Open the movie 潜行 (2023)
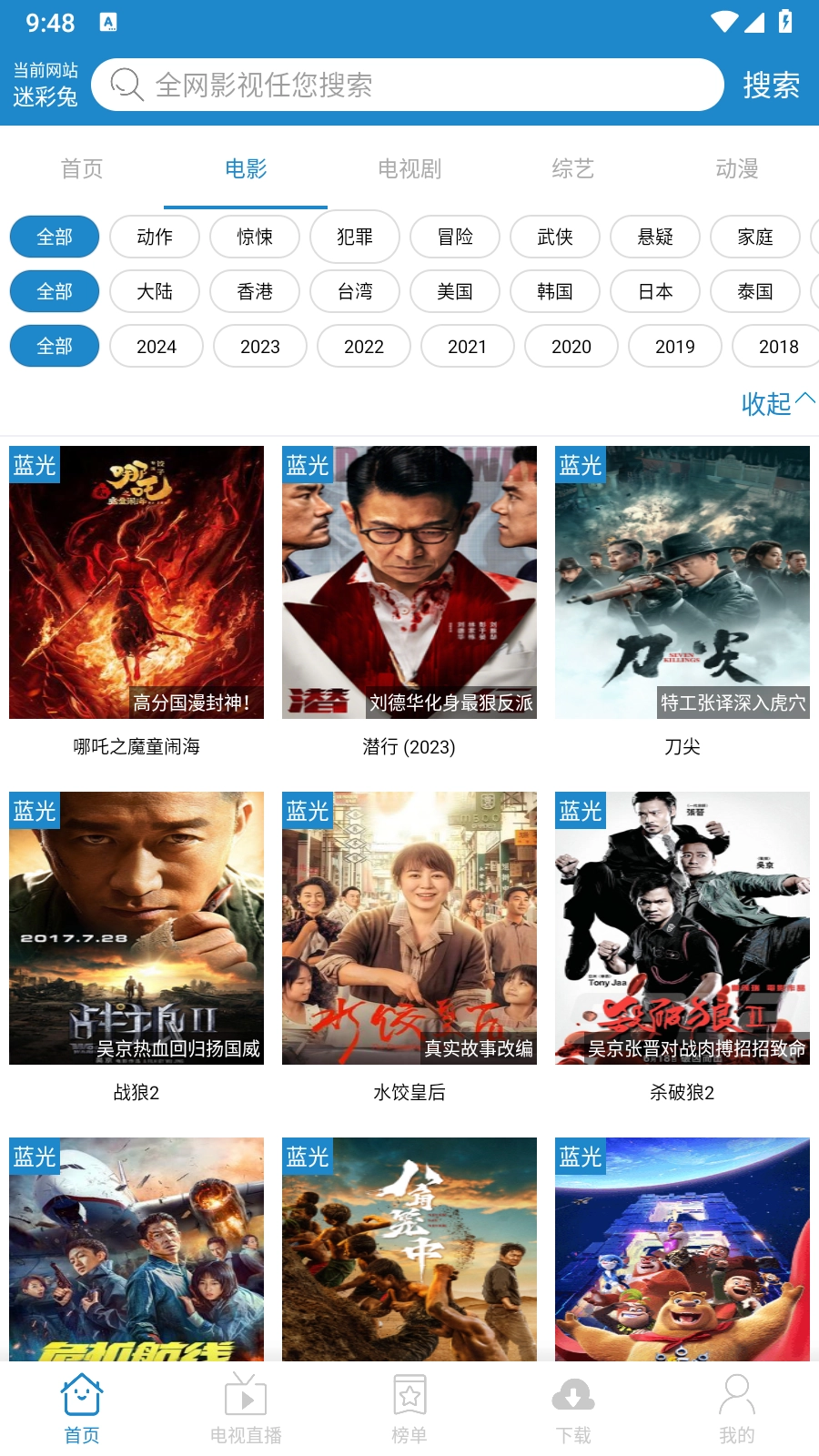 click(x=409, y=582)
